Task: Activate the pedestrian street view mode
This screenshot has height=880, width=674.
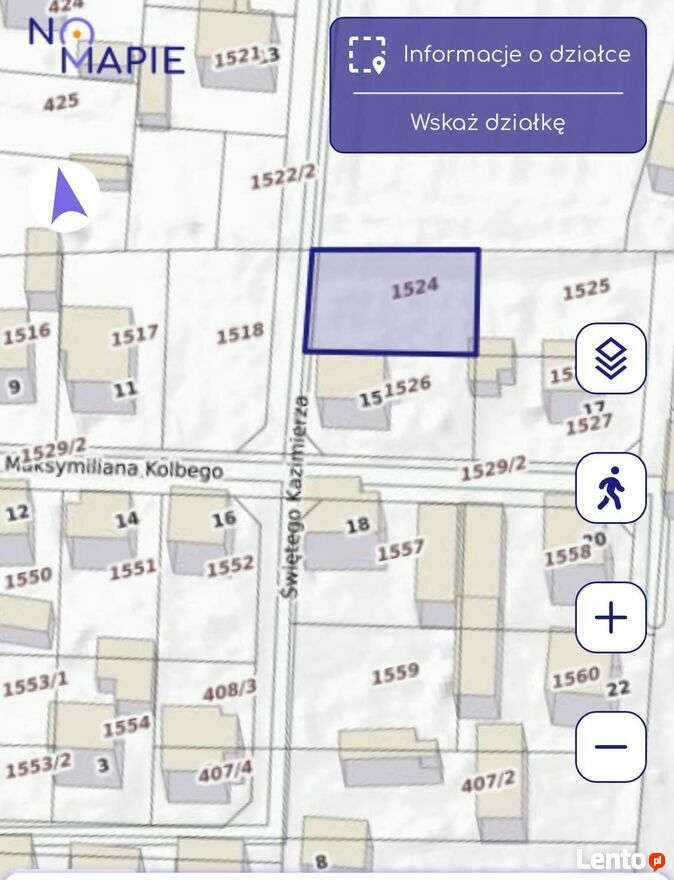Action: click(610, 488)
